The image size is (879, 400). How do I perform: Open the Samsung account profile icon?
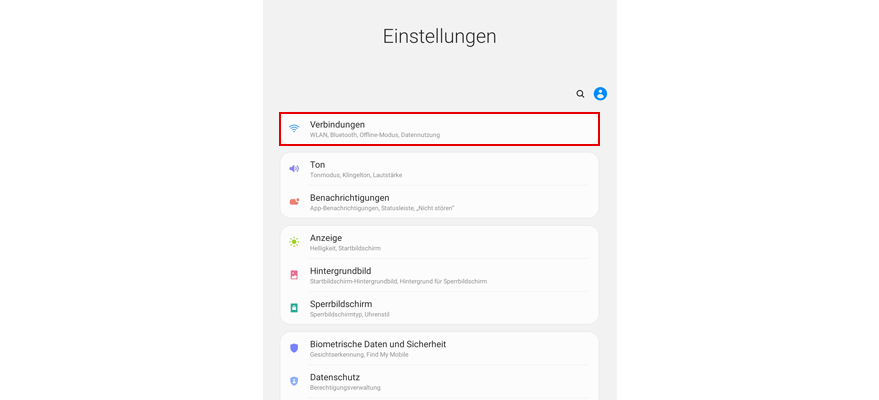600,94
